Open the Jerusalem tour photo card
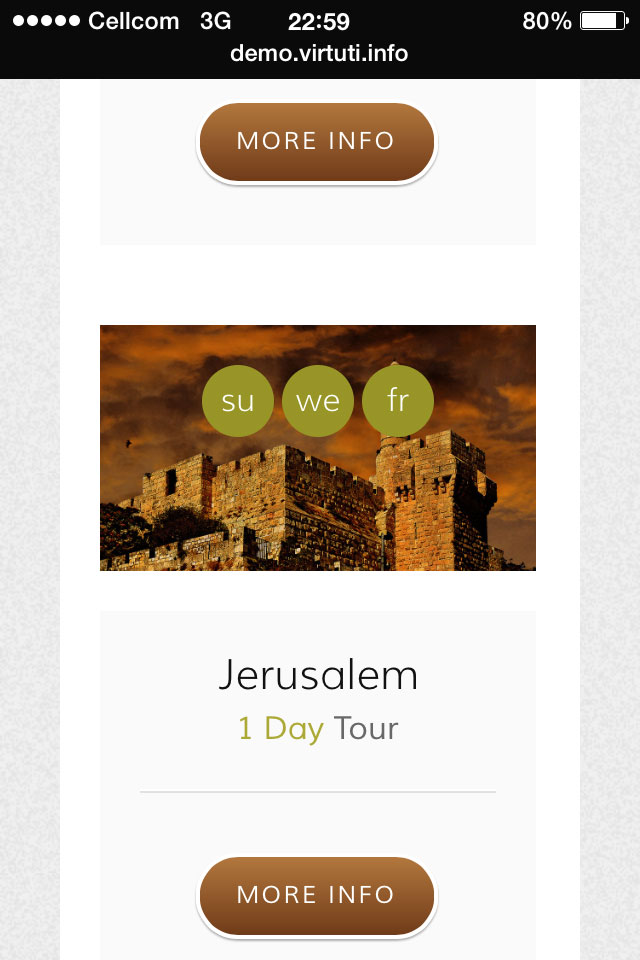The width and height of the screenshot is (640, 960). (317, 500)
